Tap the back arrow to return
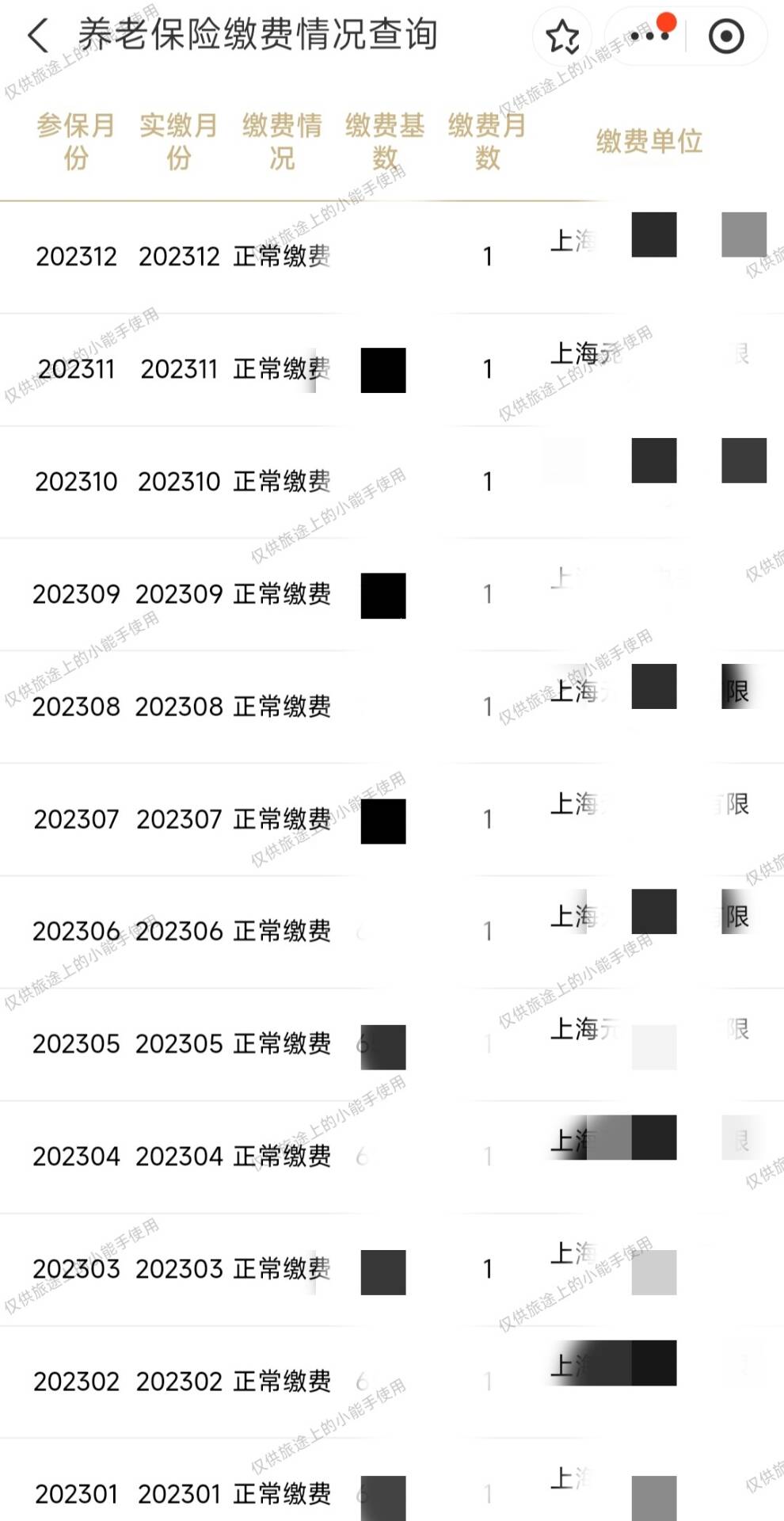The height and width of the screenshot is (1521, 784). click(x=39, y=36)
